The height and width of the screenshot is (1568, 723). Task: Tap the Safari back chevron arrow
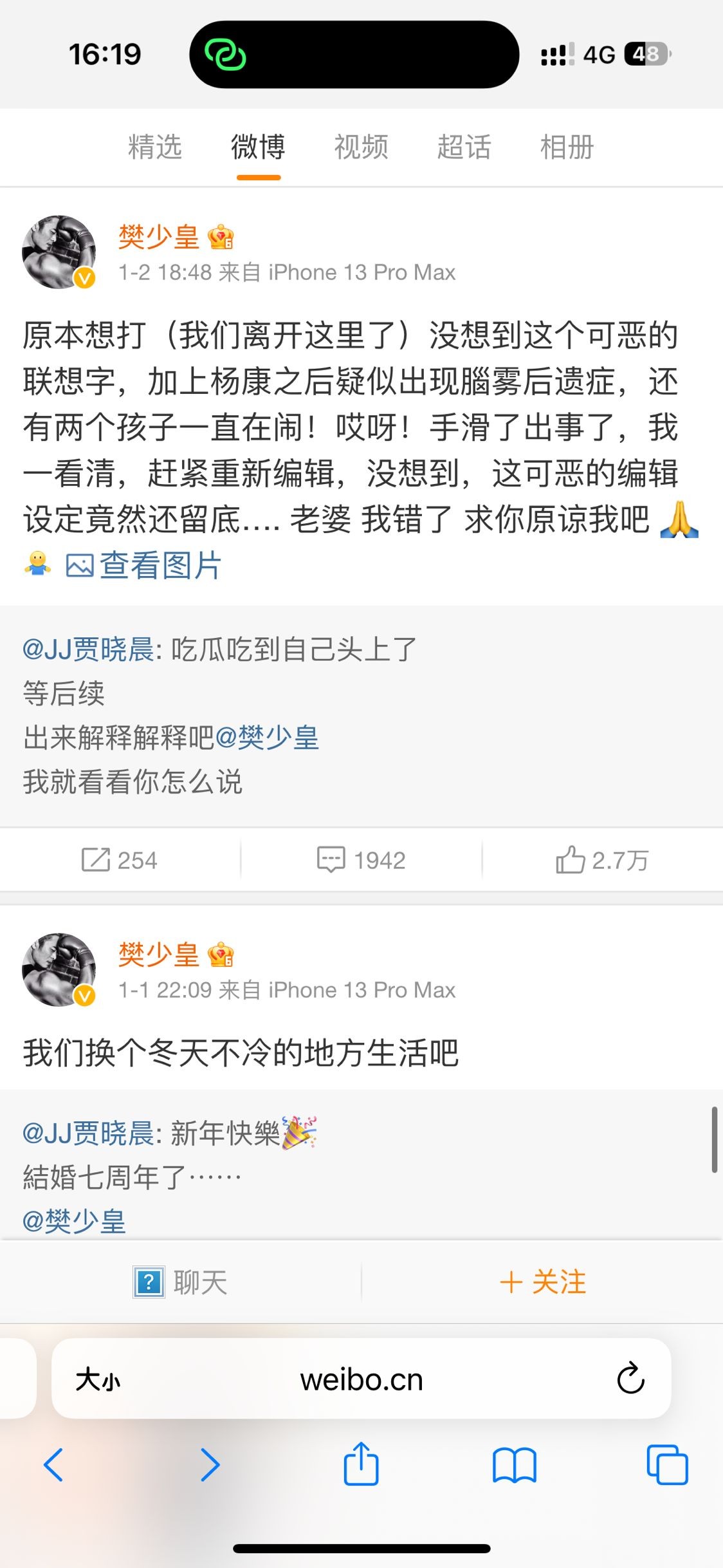click(x=51, y=1465)
